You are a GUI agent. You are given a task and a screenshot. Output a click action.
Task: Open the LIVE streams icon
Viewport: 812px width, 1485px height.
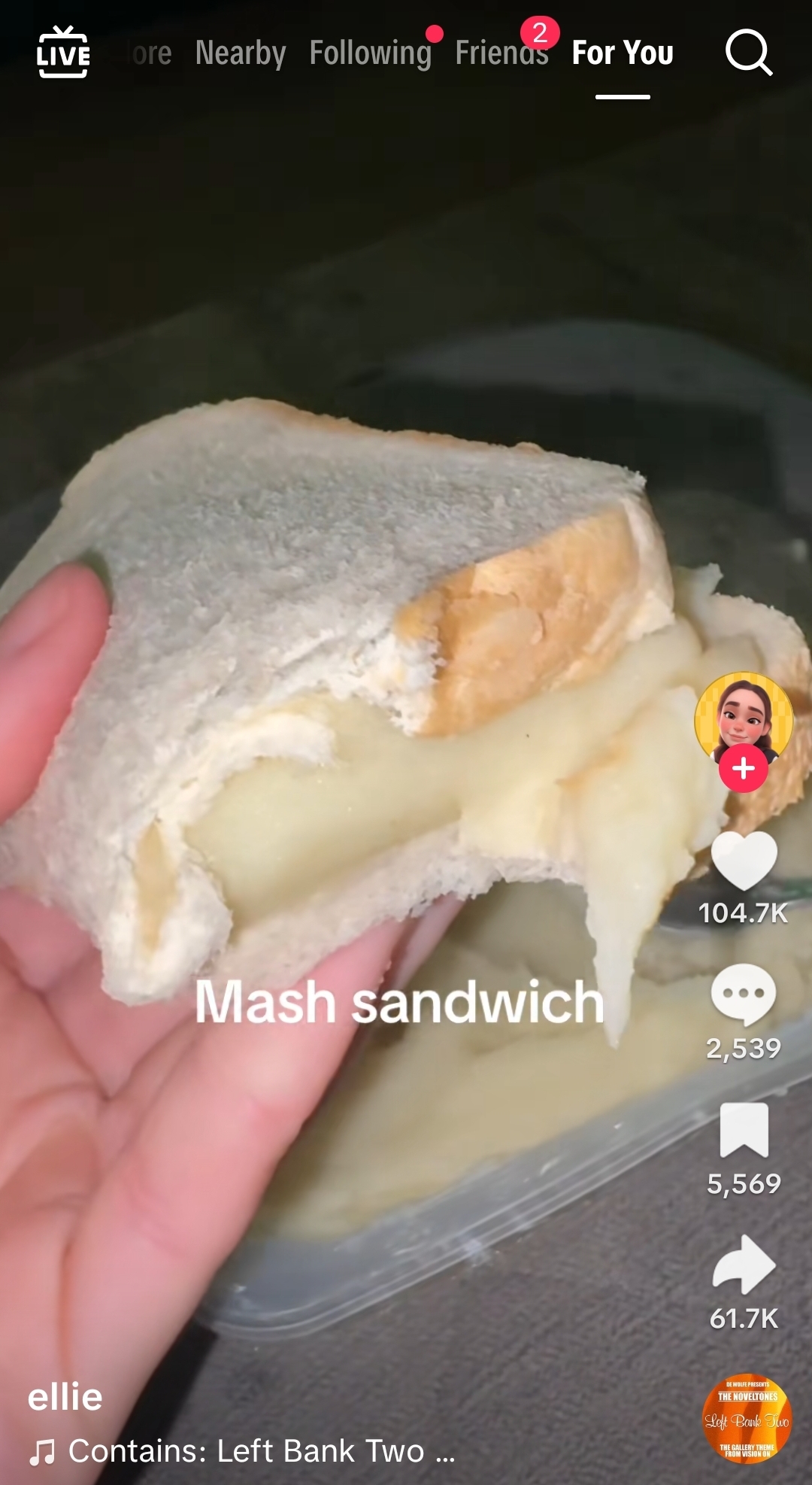click(63, 53)
